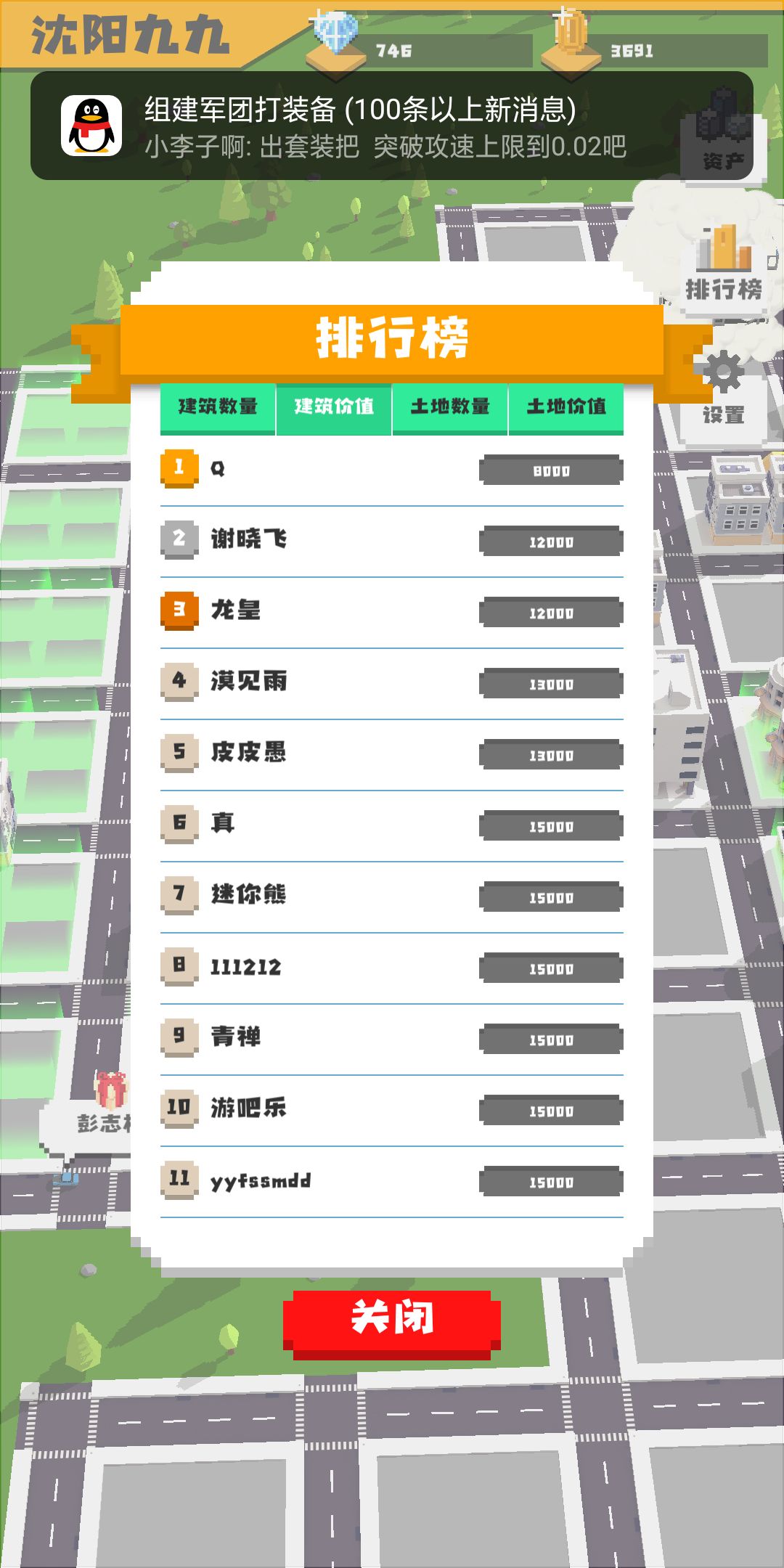Switch to the 土地数量 tab

[x=450, y=408]
